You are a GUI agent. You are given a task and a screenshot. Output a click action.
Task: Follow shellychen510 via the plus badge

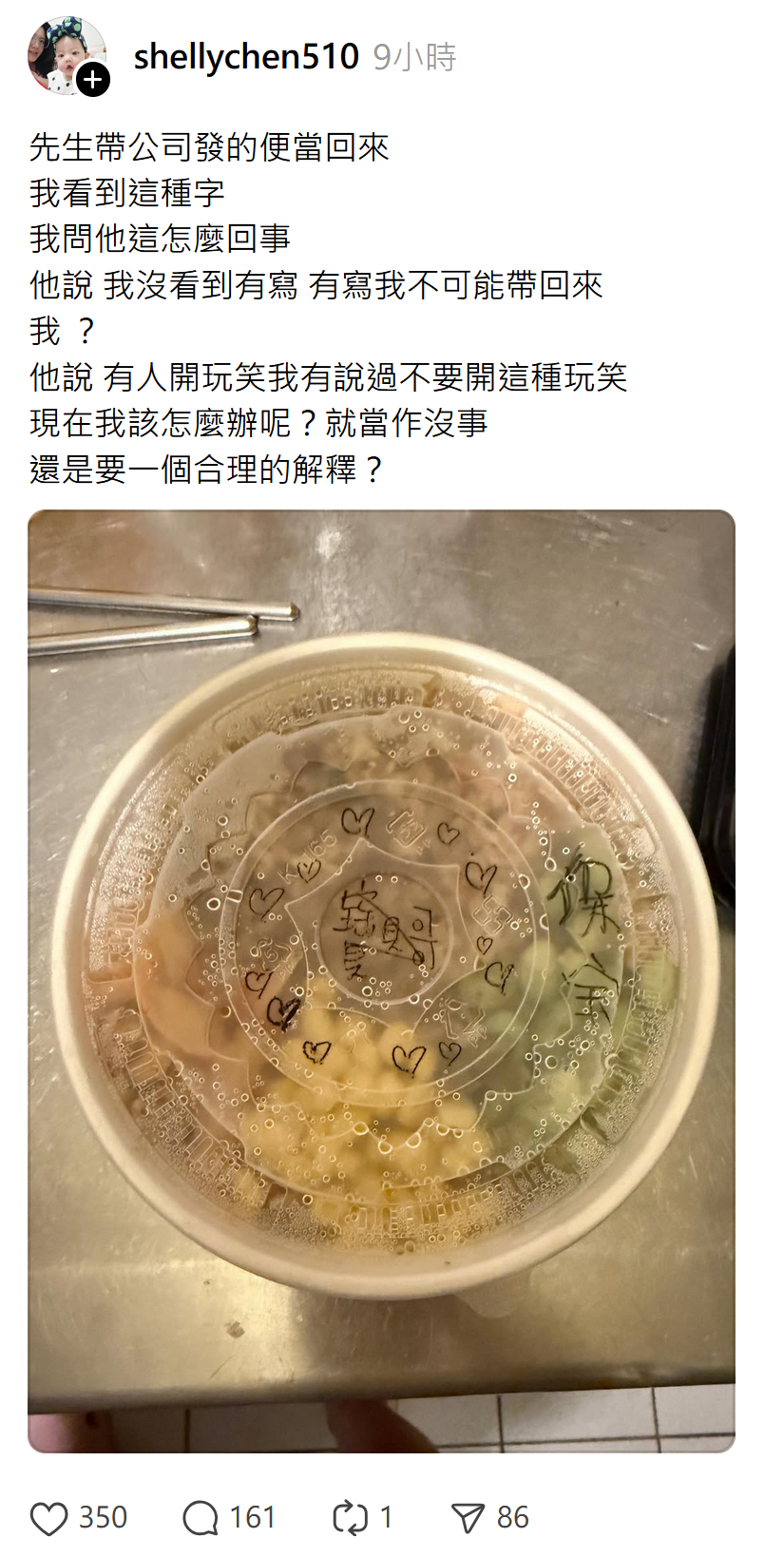pos(92,81)
